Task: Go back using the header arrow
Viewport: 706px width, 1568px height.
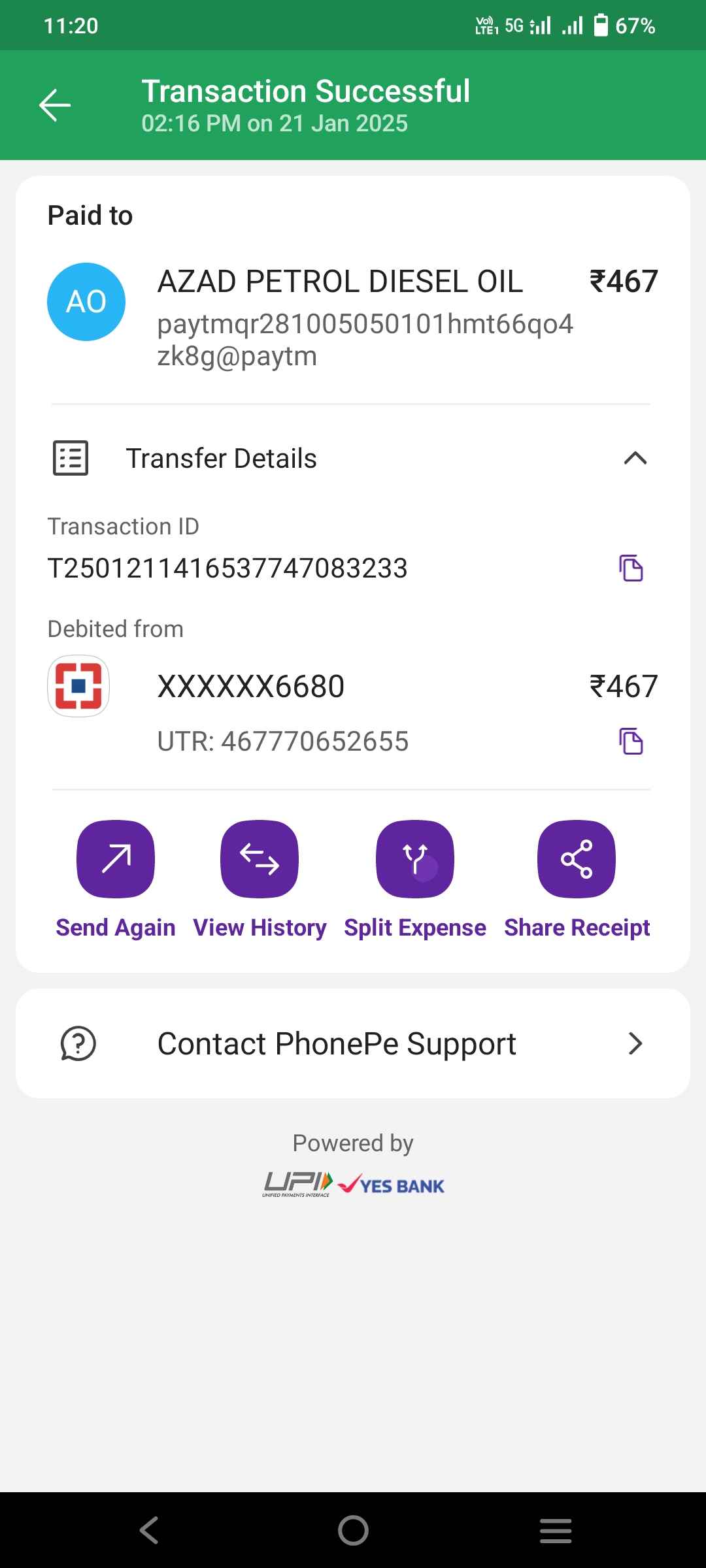Action: [55, 105]
